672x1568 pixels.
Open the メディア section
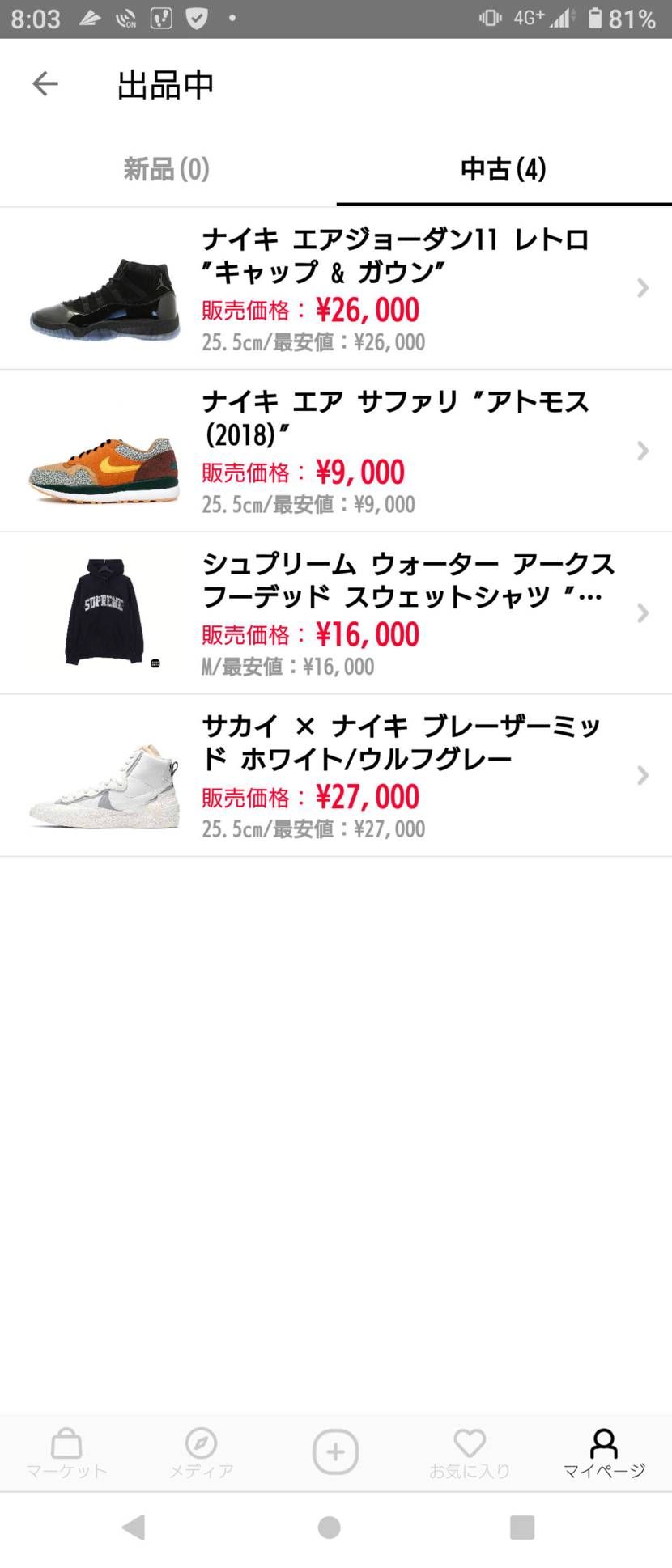click(202, 1452)
